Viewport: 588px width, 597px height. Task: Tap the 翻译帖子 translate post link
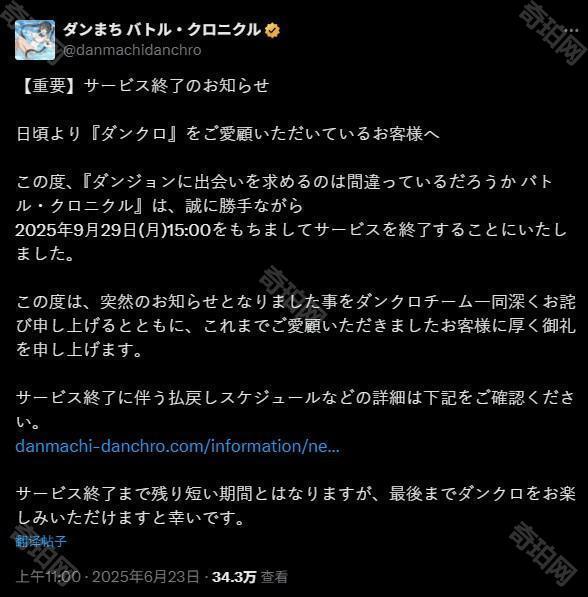click(x=41, y=541)
